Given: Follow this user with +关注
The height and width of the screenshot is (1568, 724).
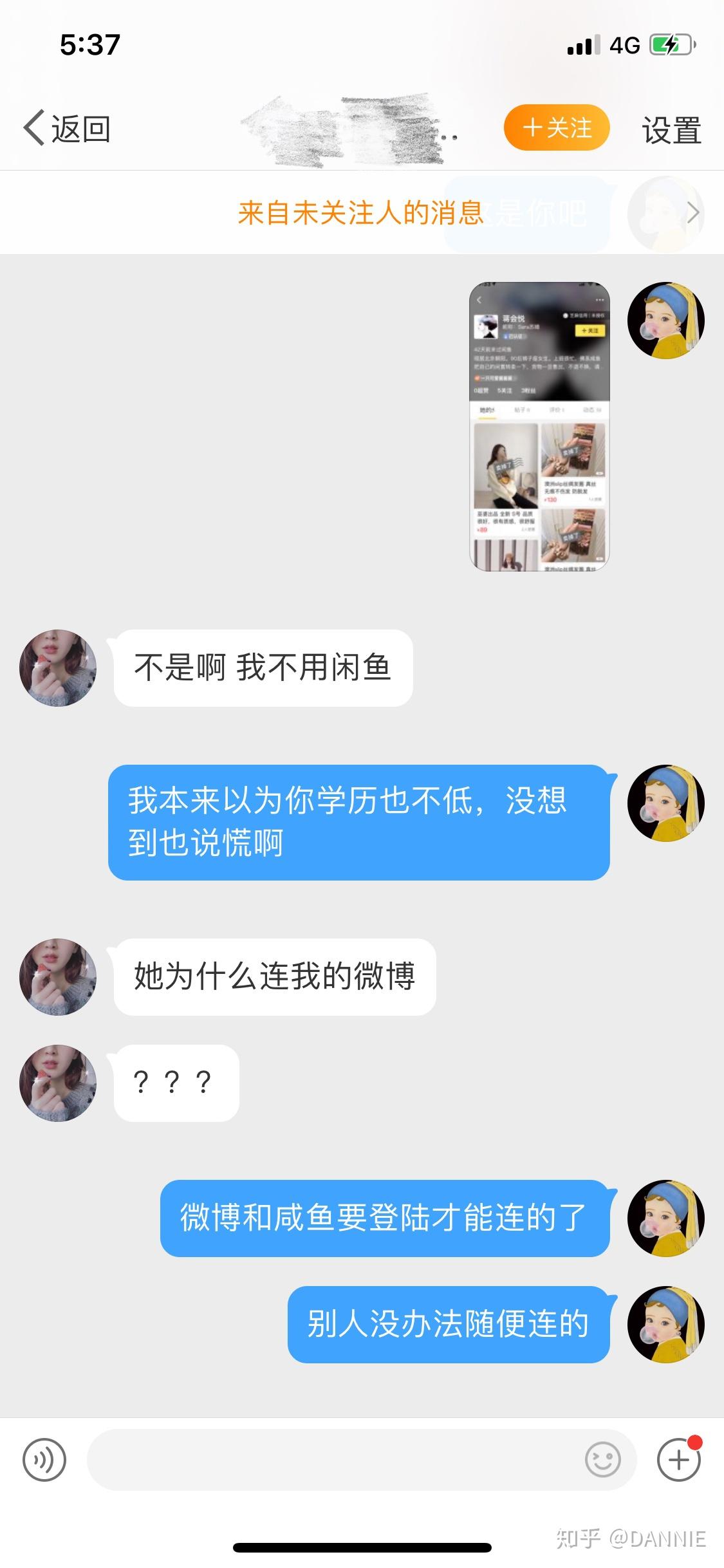Looking at the screenshot, I should coord(557,128).
